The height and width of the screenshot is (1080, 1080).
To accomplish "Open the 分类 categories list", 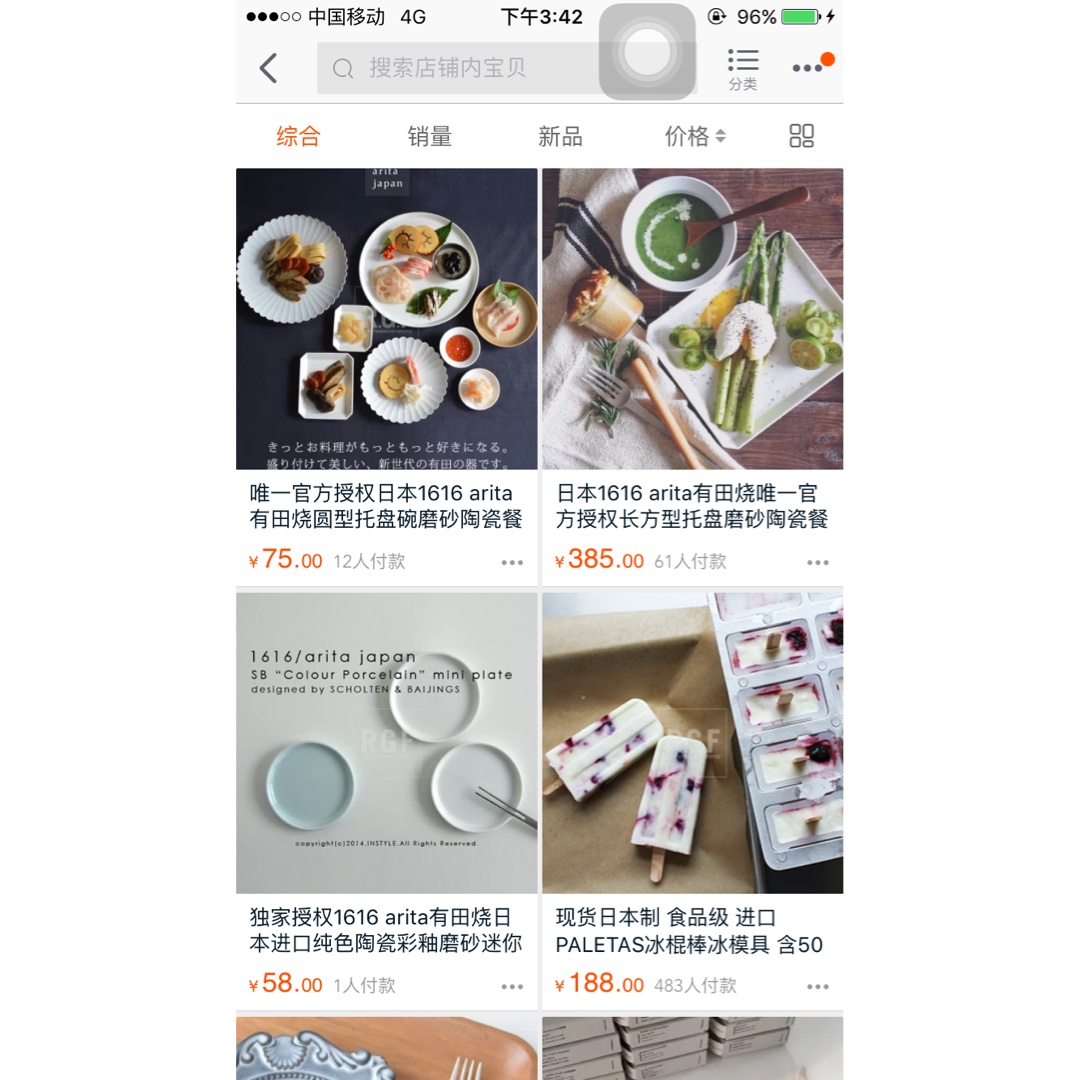I will [742, 69].
